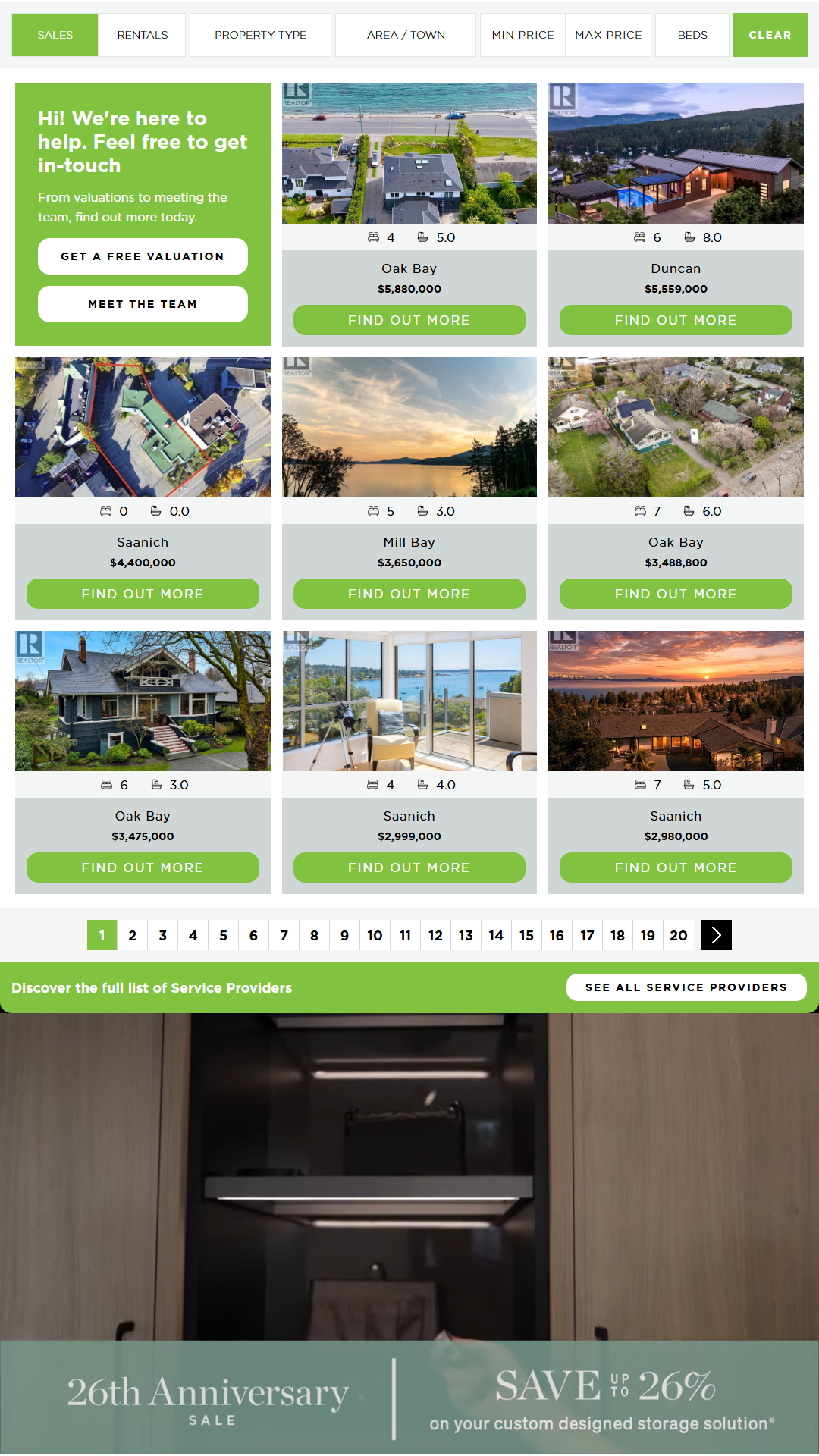Expand the Area / Town filter
Image resolution: width=819 pixels, height=1456 pixels.
406,35
